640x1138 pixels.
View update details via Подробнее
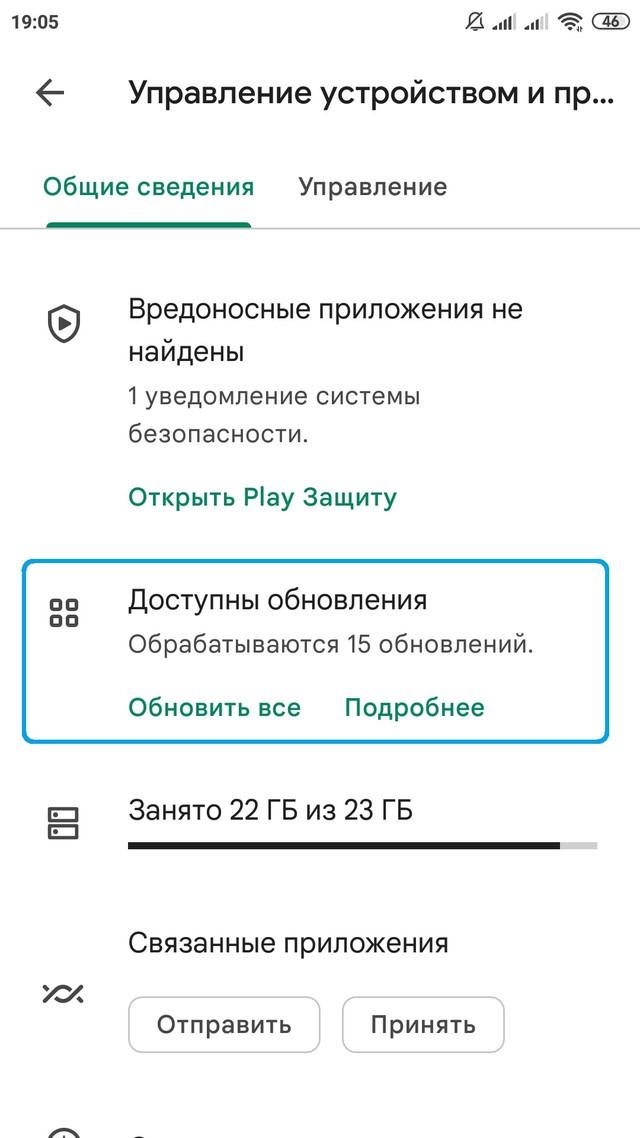click(x=414, y=708)
